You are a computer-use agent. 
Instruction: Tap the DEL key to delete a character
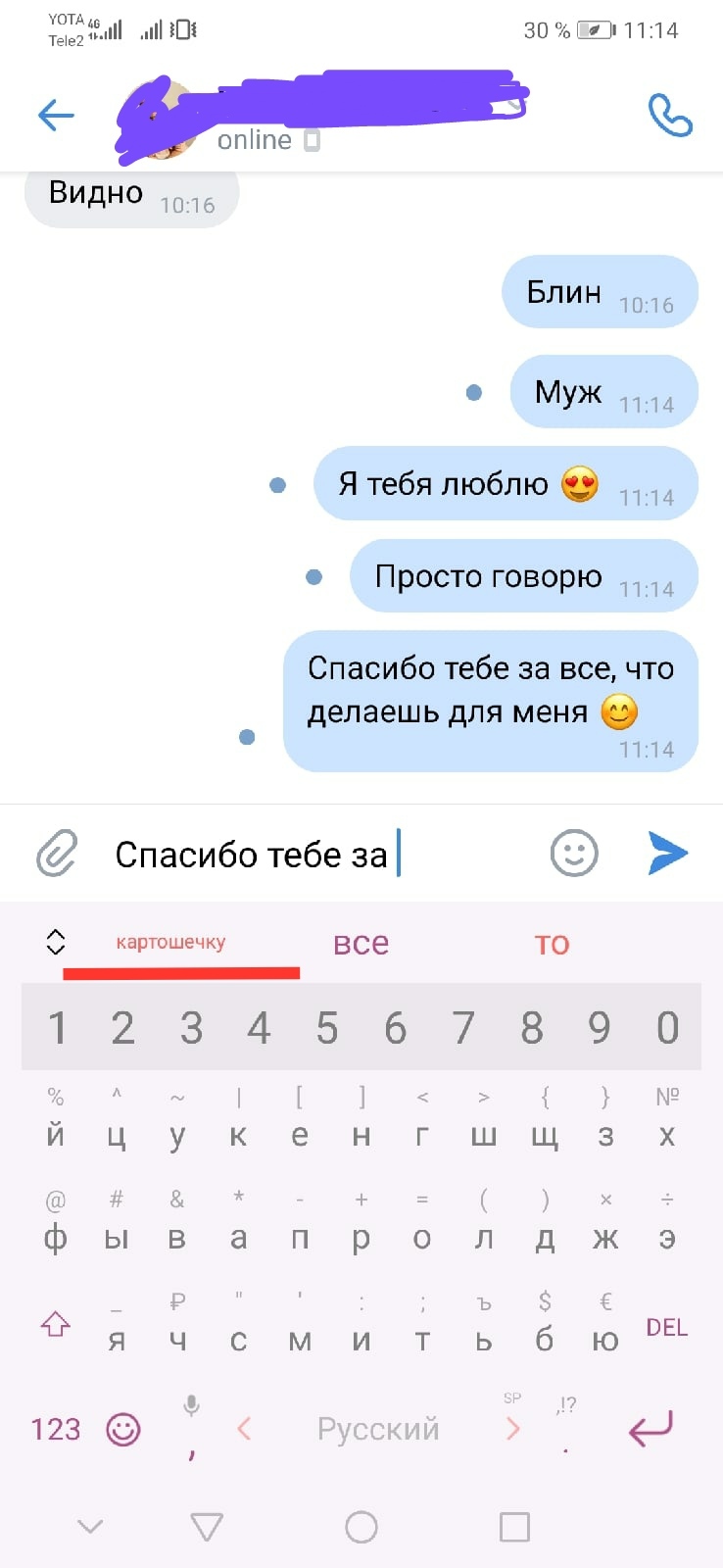[666, 1328]
